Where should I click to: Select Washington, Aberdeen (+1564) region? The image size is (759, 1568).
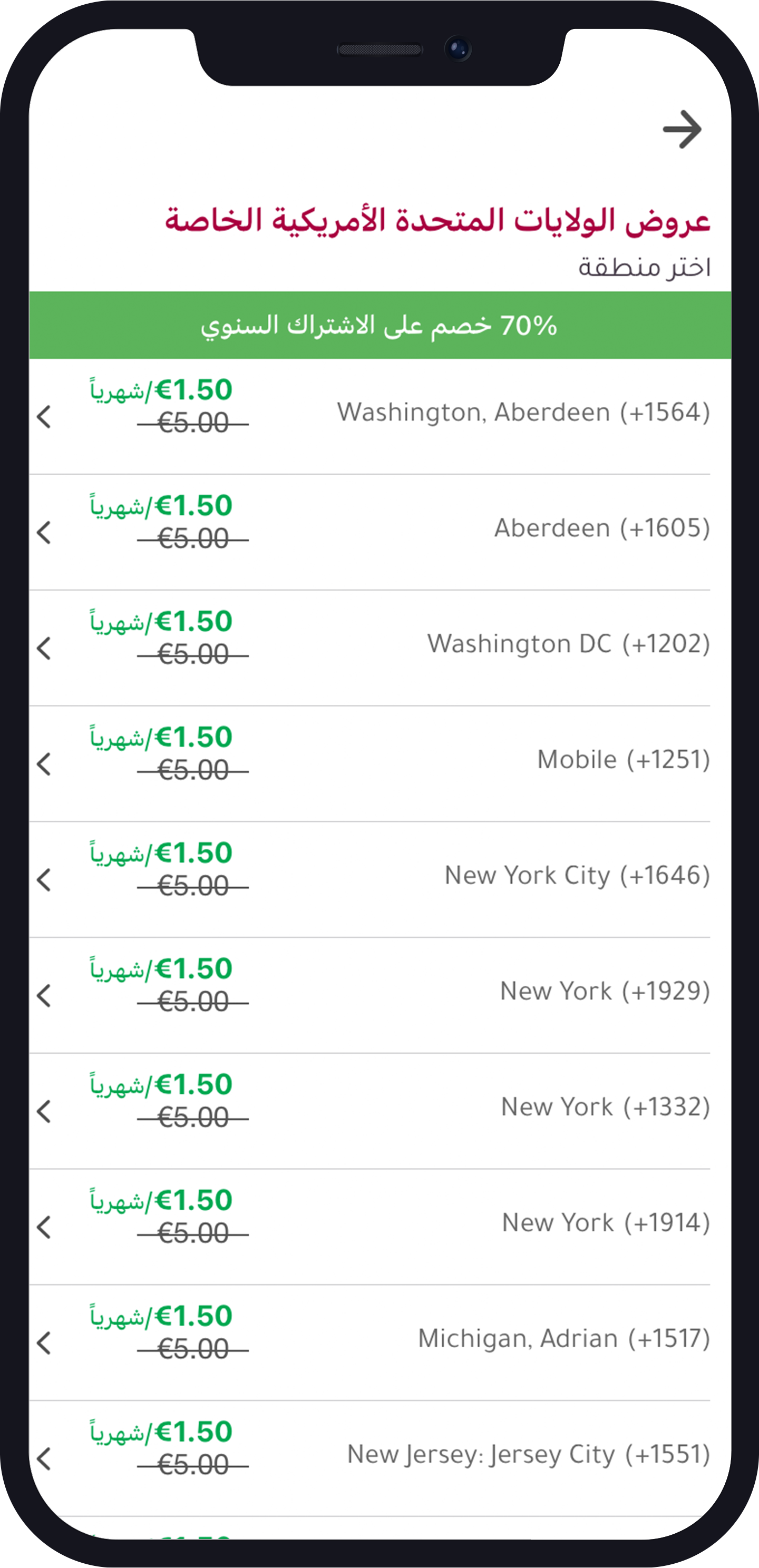tap(523, 413)
